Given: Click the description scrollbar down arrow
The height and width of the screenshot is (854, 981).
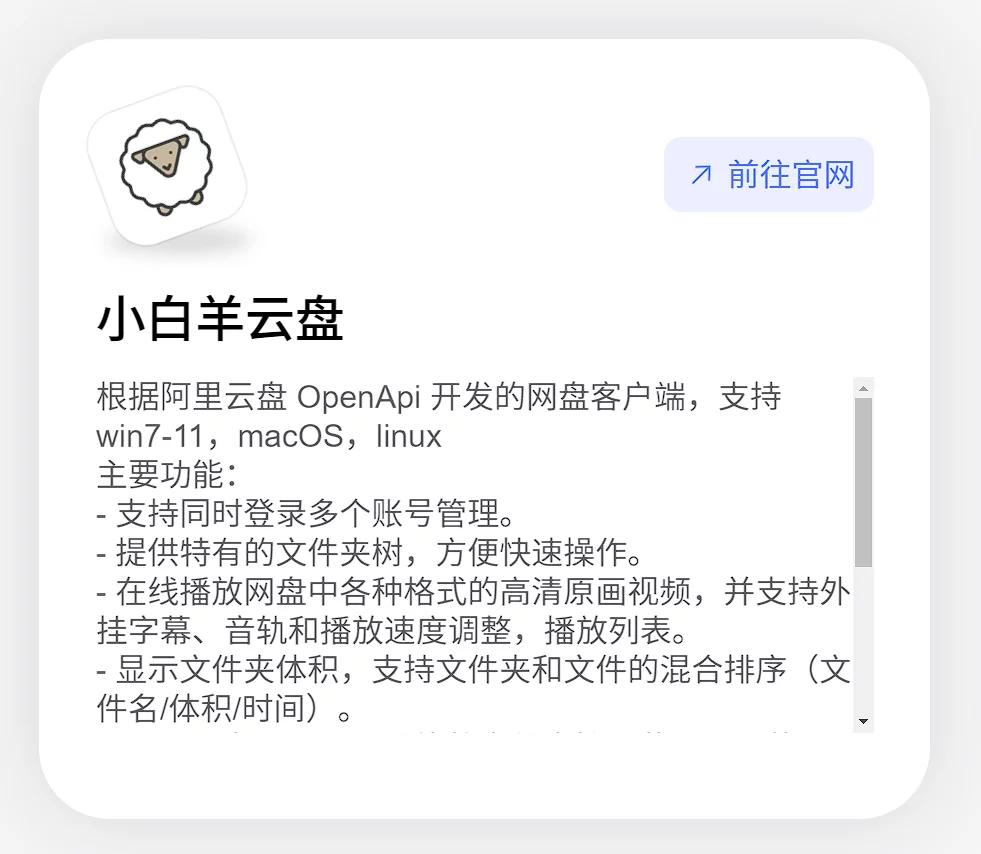Looking at the screenshot, I should click(x=864, y=721).
